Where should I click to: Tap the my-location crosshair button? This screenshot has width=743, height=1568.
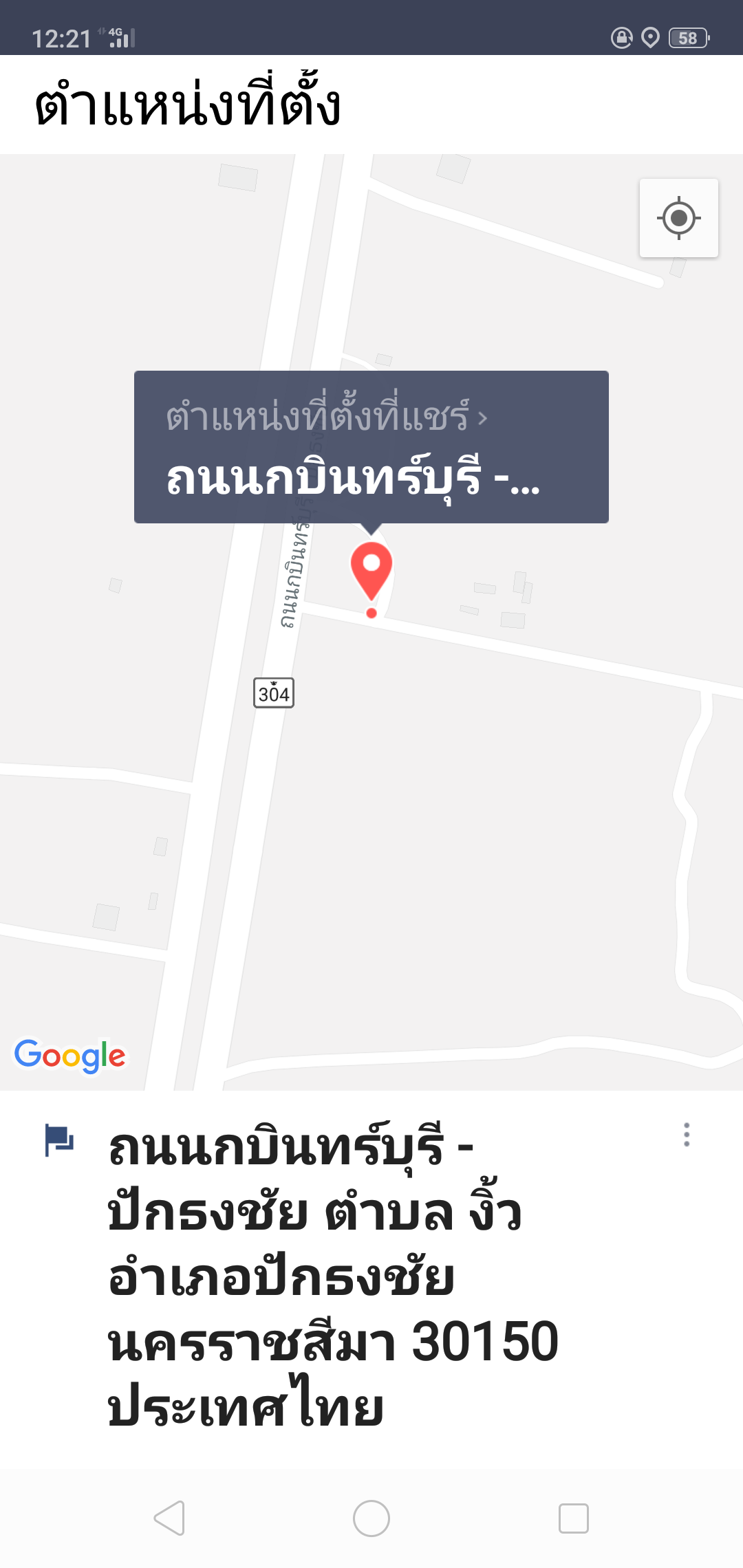coord(678,218)
